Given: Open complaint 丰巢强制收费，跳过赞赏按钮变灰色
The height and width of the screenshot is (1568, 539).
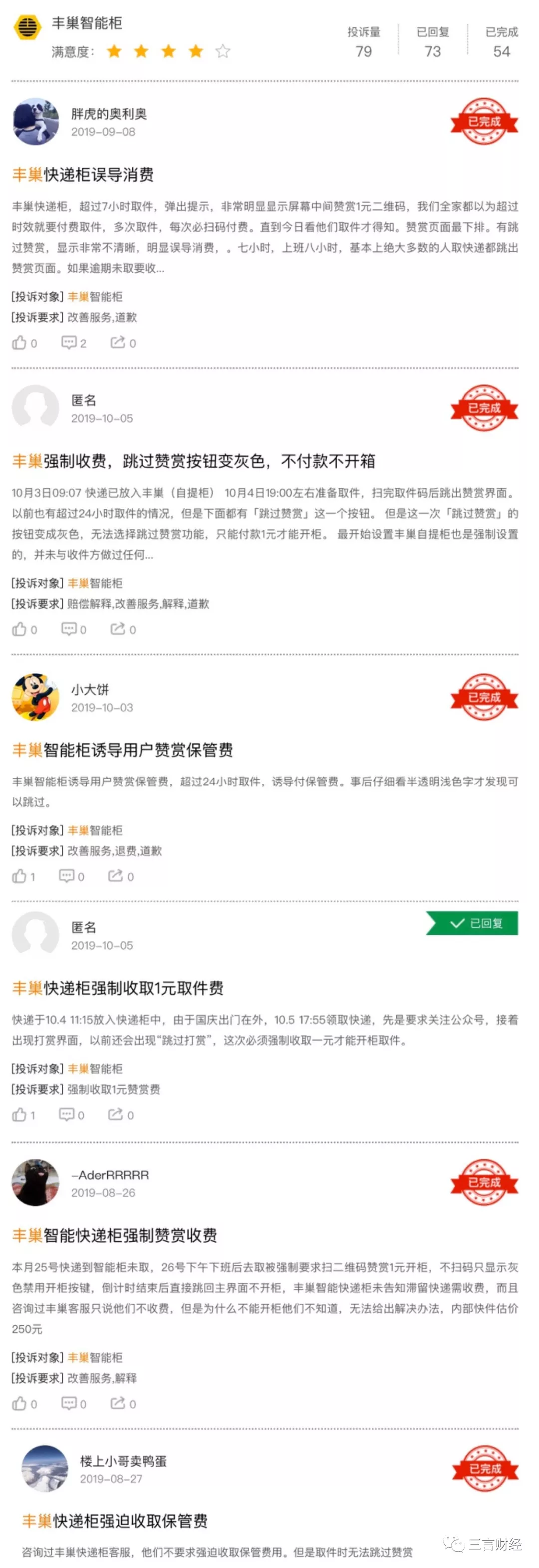Looking at the screenshot, I should [x=194, y=461].
